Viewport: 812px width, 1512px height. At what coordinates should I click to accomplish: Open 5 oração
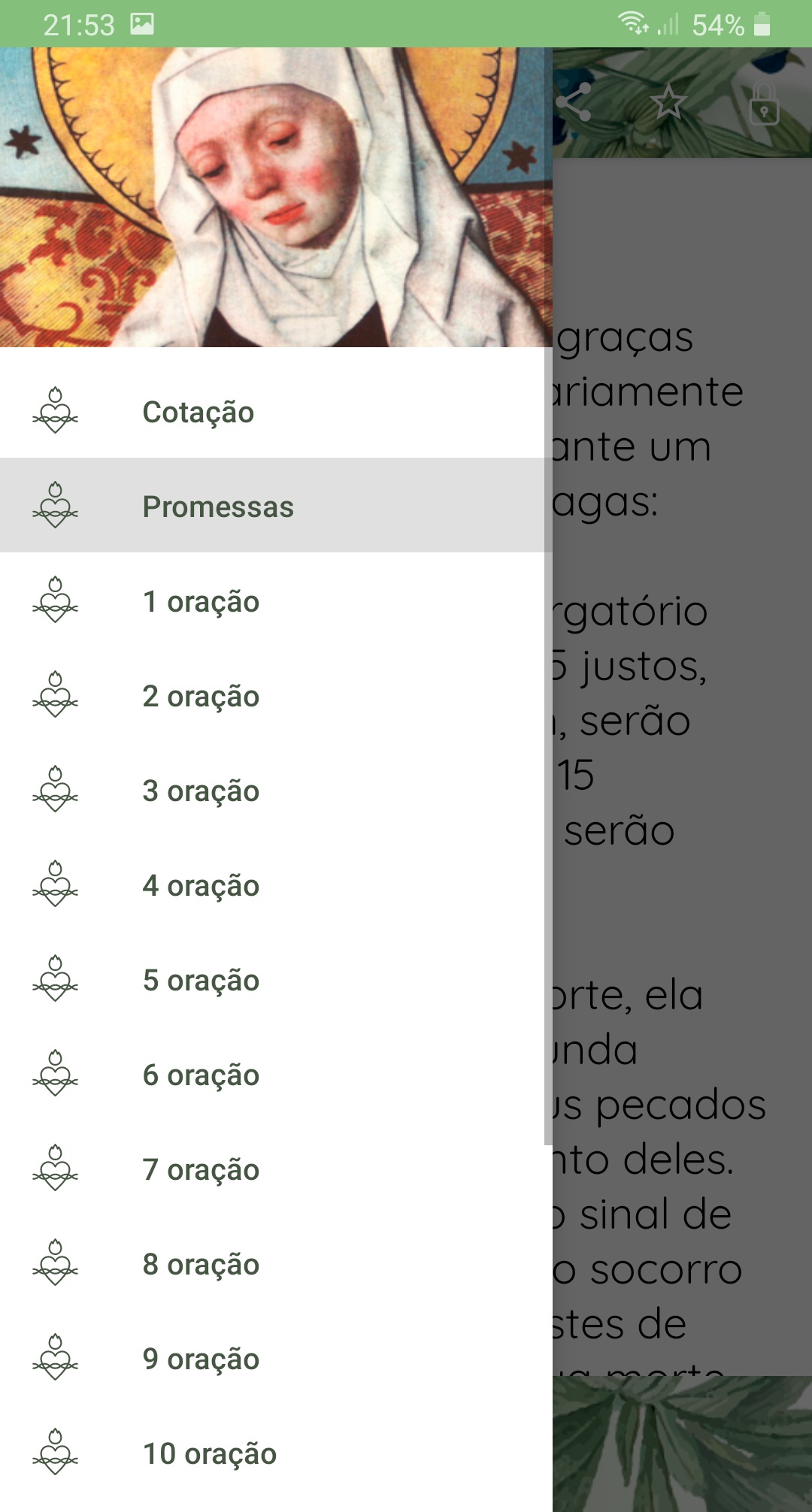coord(276,979)
